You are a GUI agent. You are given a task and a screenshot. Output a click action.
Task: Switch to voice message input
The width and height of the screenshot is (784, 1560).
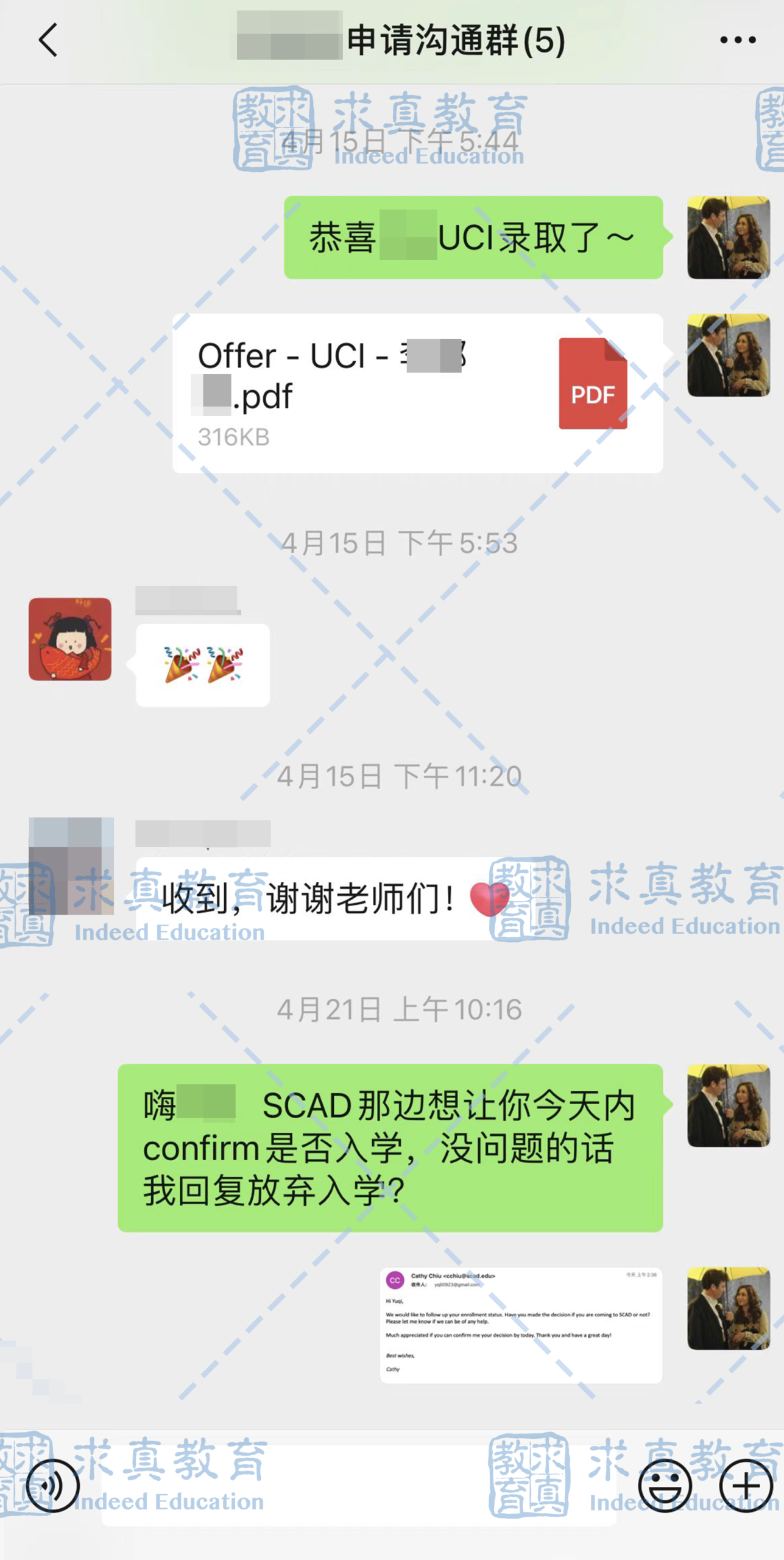(53, 1485)
